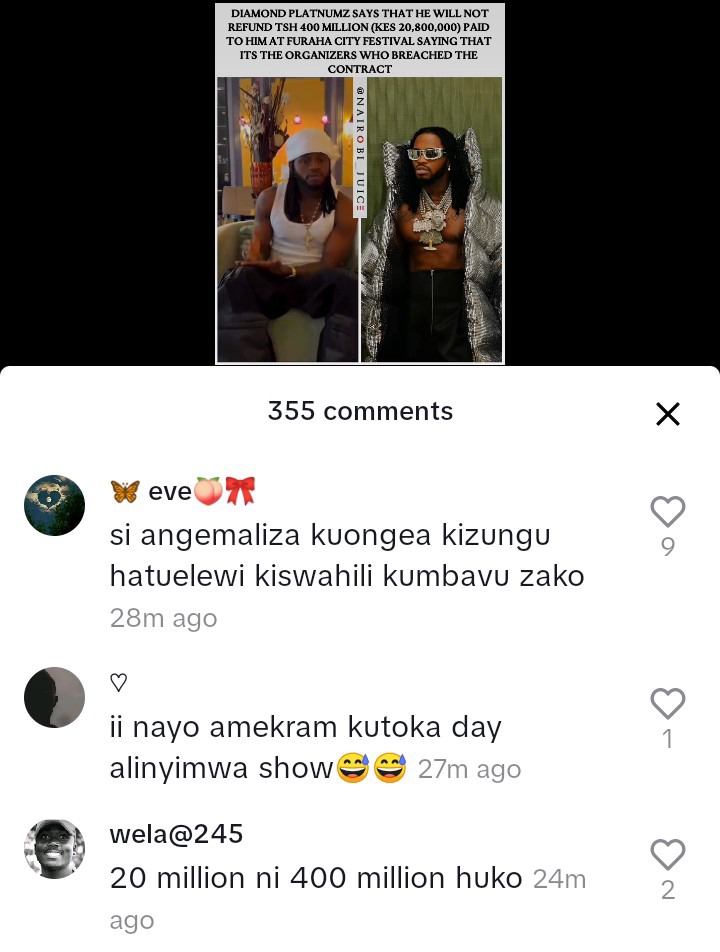Open eve's profile picture
The width and height of the screenshot is (720, 952).
[54, 506]
